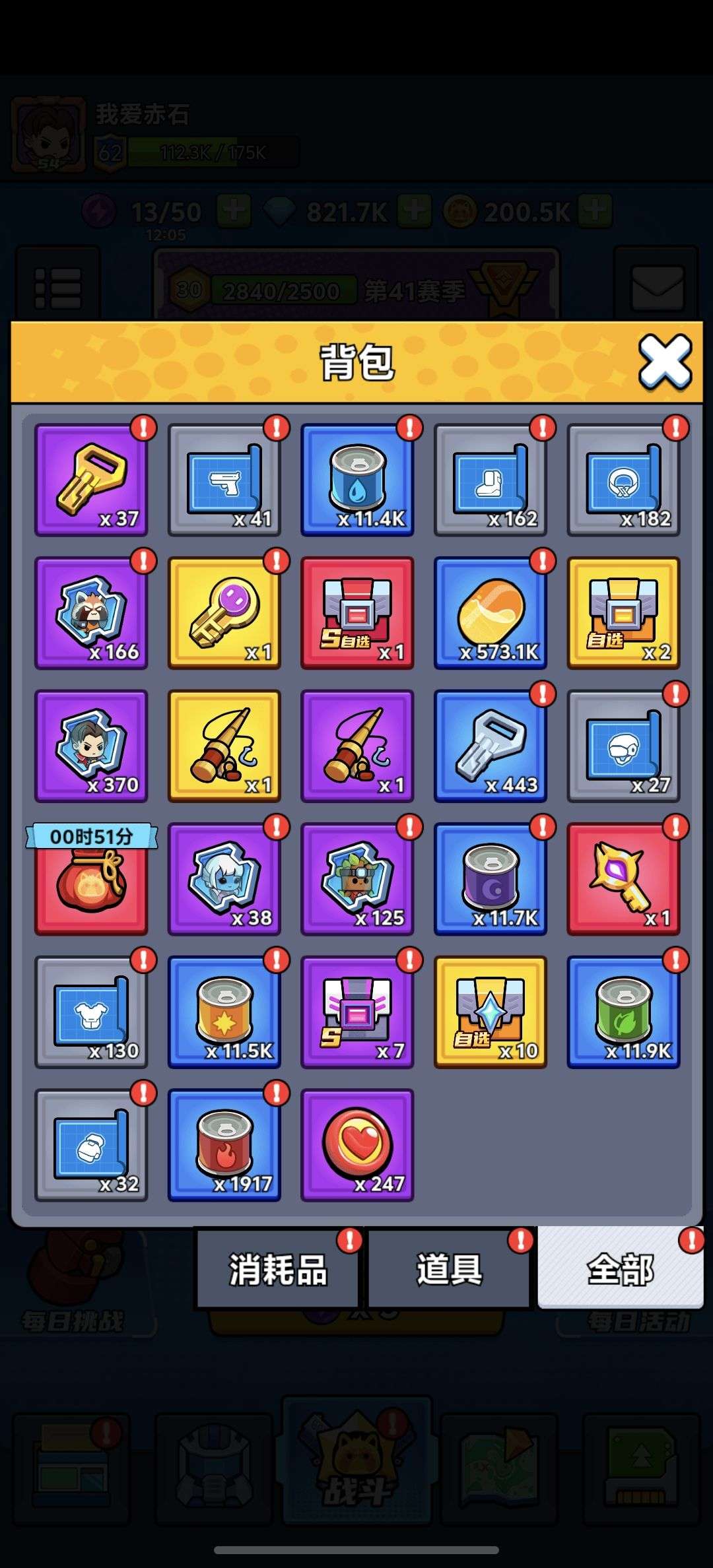The image size is (713, 1568).
Task: Select the armor blueprint x130
Action: (x=91, y=1012)
